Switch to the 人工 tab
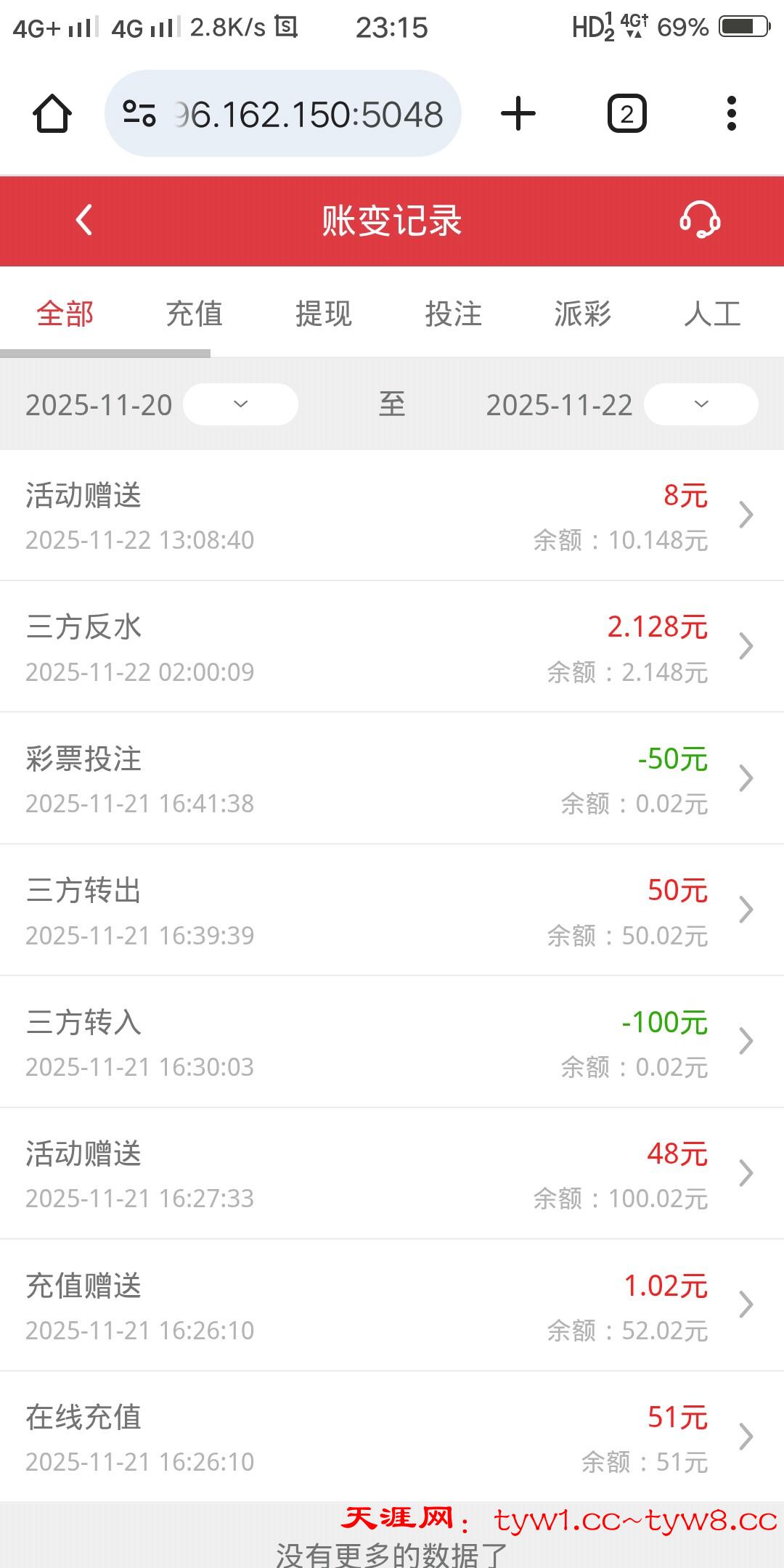 pos(712,314)
